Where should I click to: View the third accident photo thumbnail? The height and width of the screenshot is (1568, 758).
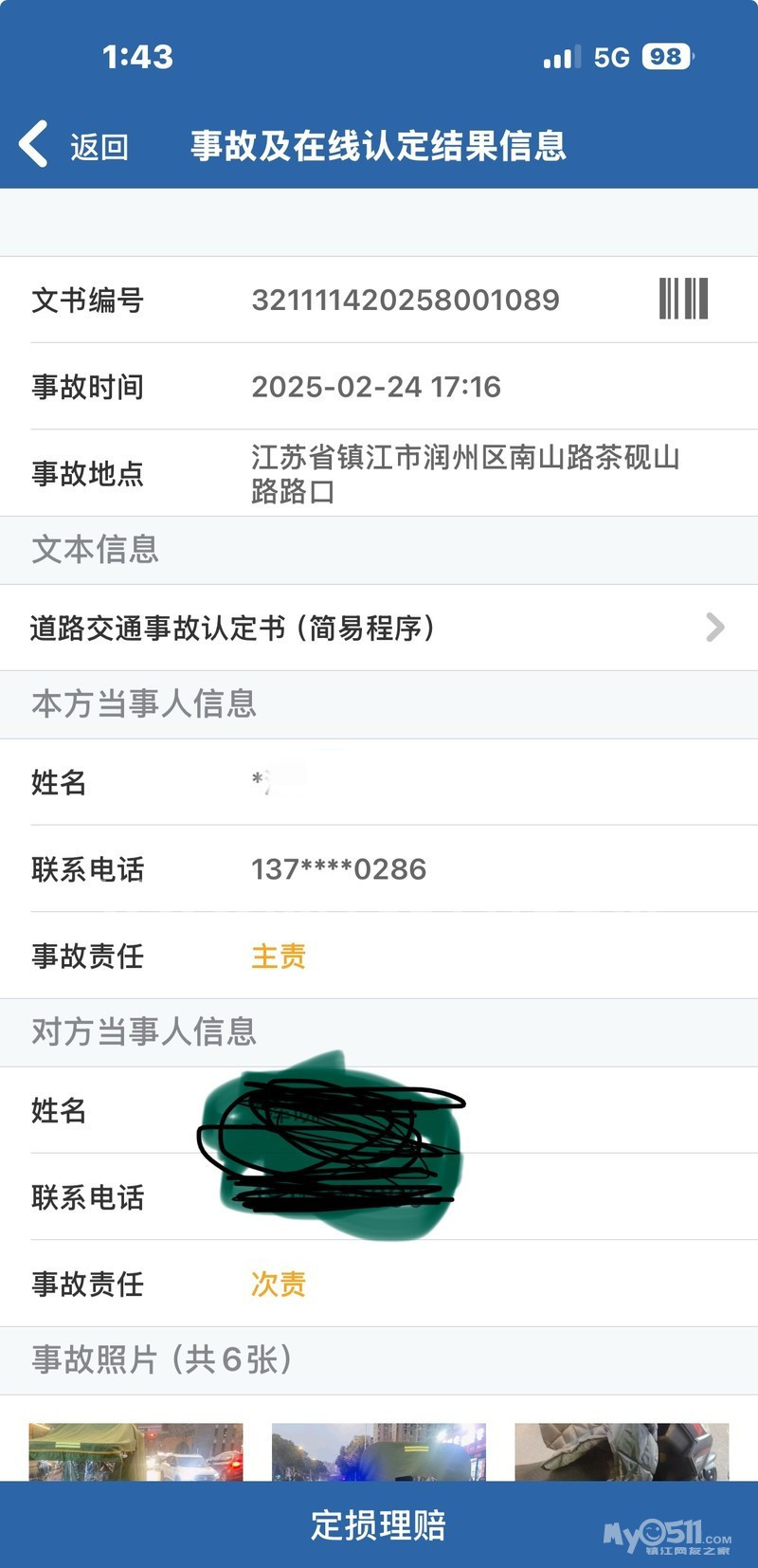click(622, 1452)
